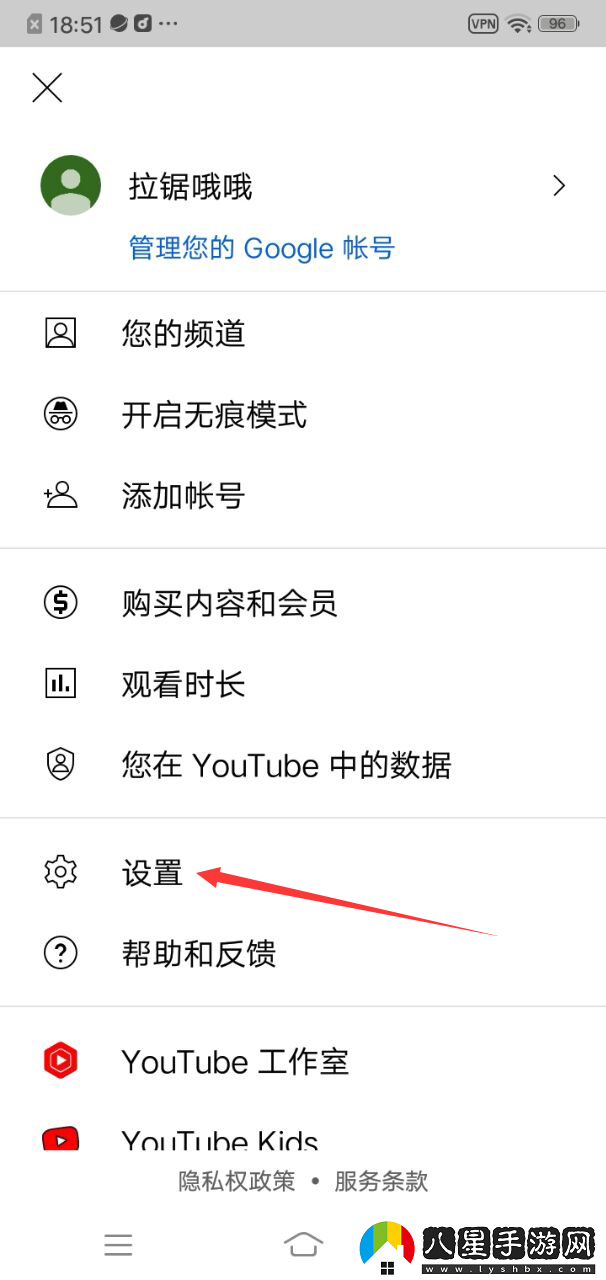The width and height of the screenshot is (606, 1280).
Task: Go to 您的频道
Action: coord(183,334)
